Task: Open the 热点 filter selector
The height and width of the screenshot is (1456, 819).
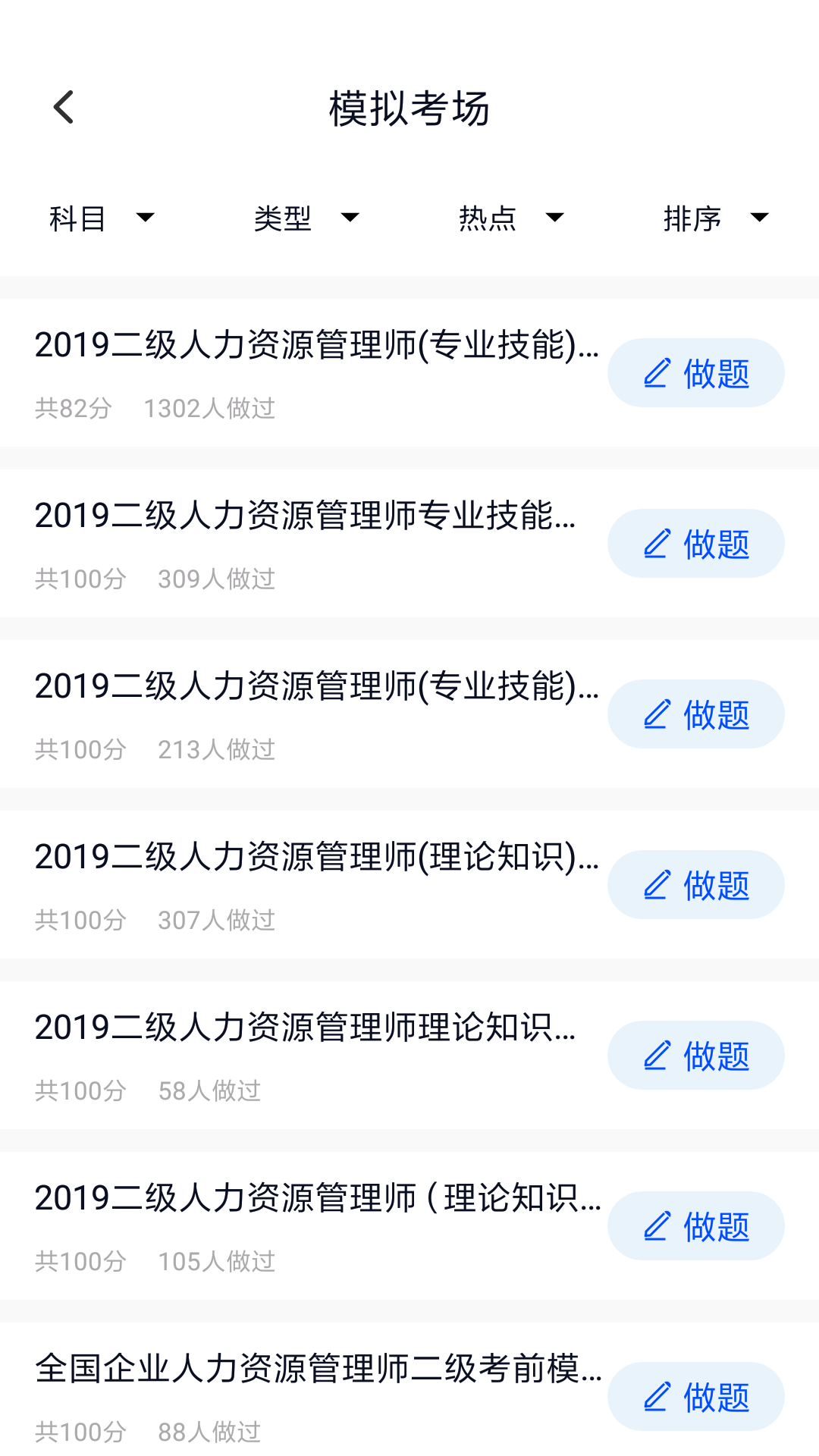Action: [x=512, y=218]
